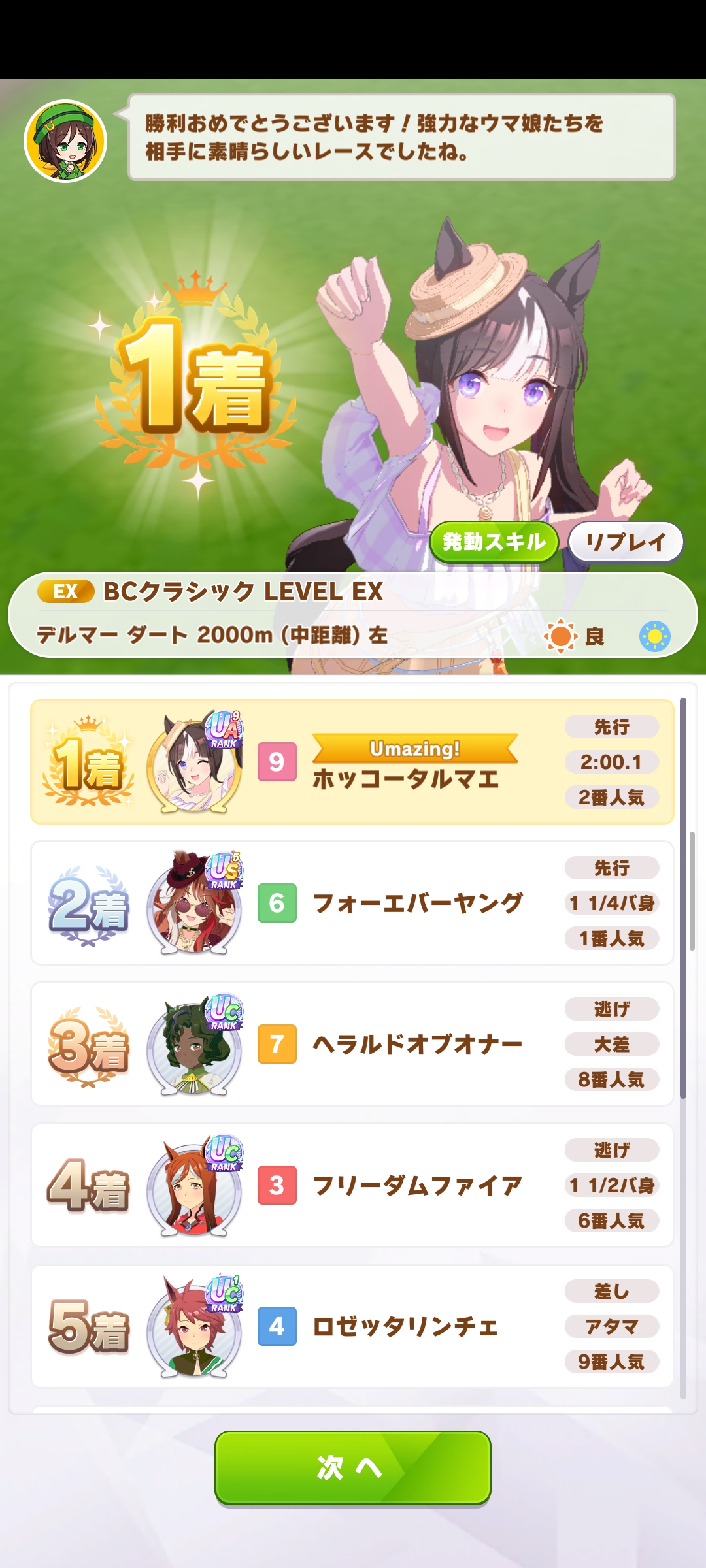
Task: Watch the race via リプレイ button
Action: pos(626,542)
